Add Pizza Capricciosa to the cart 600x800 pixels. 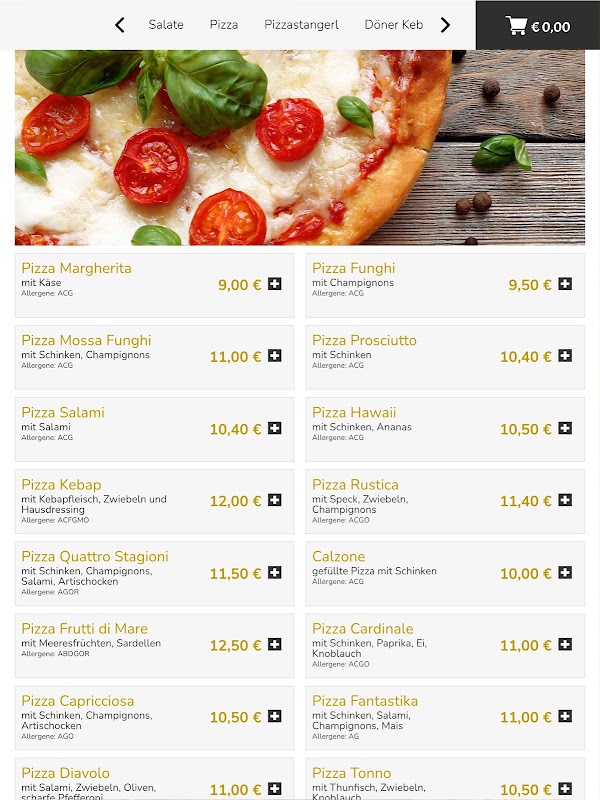[275, 717]
